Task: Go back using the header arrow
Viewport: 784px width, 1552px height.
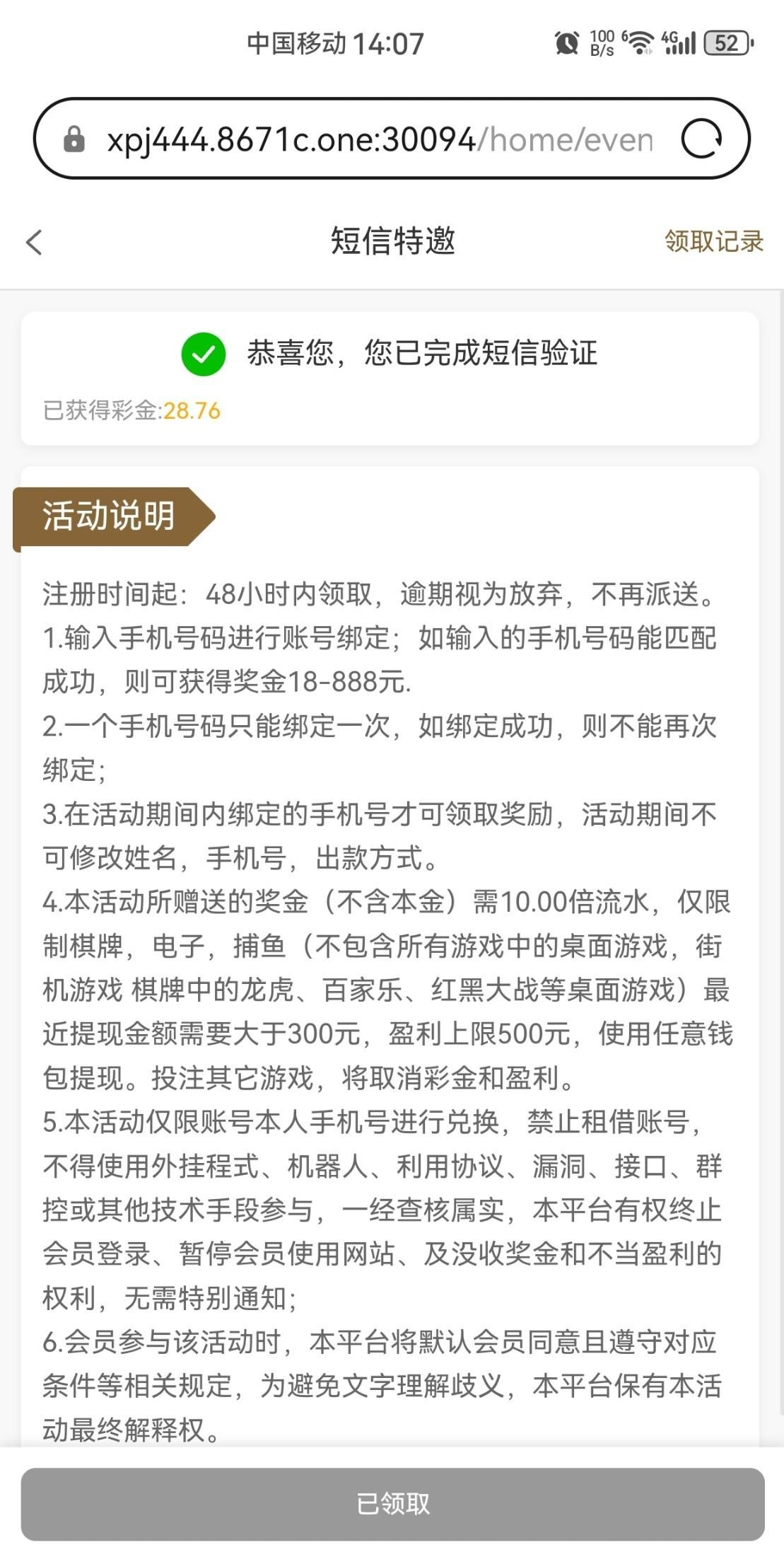Action: pos(34,242)
